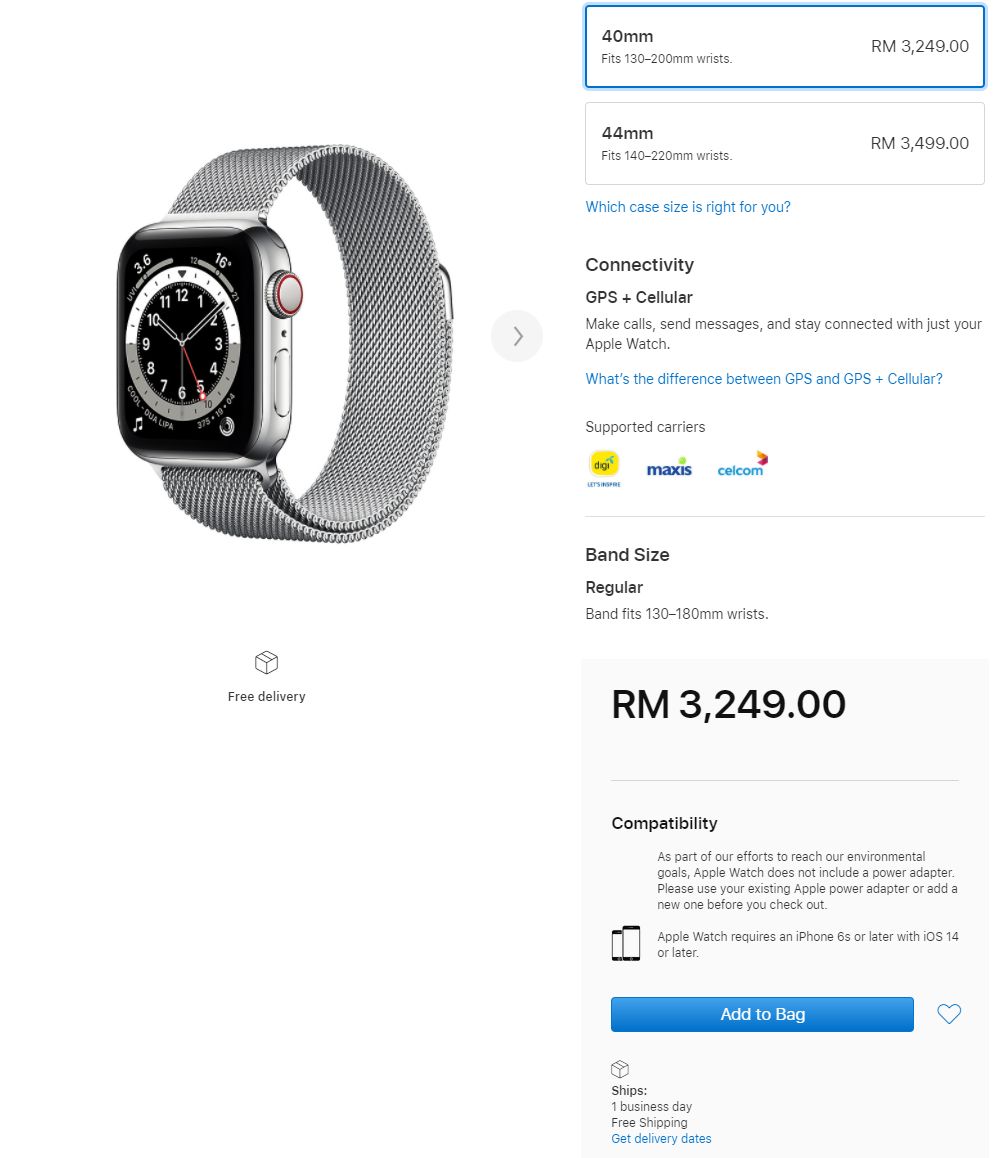Image resolution: width=1005 pixels, height=1158 pixels.
Task: Add the Apple Watch to bag
Action: (762, 1014)
